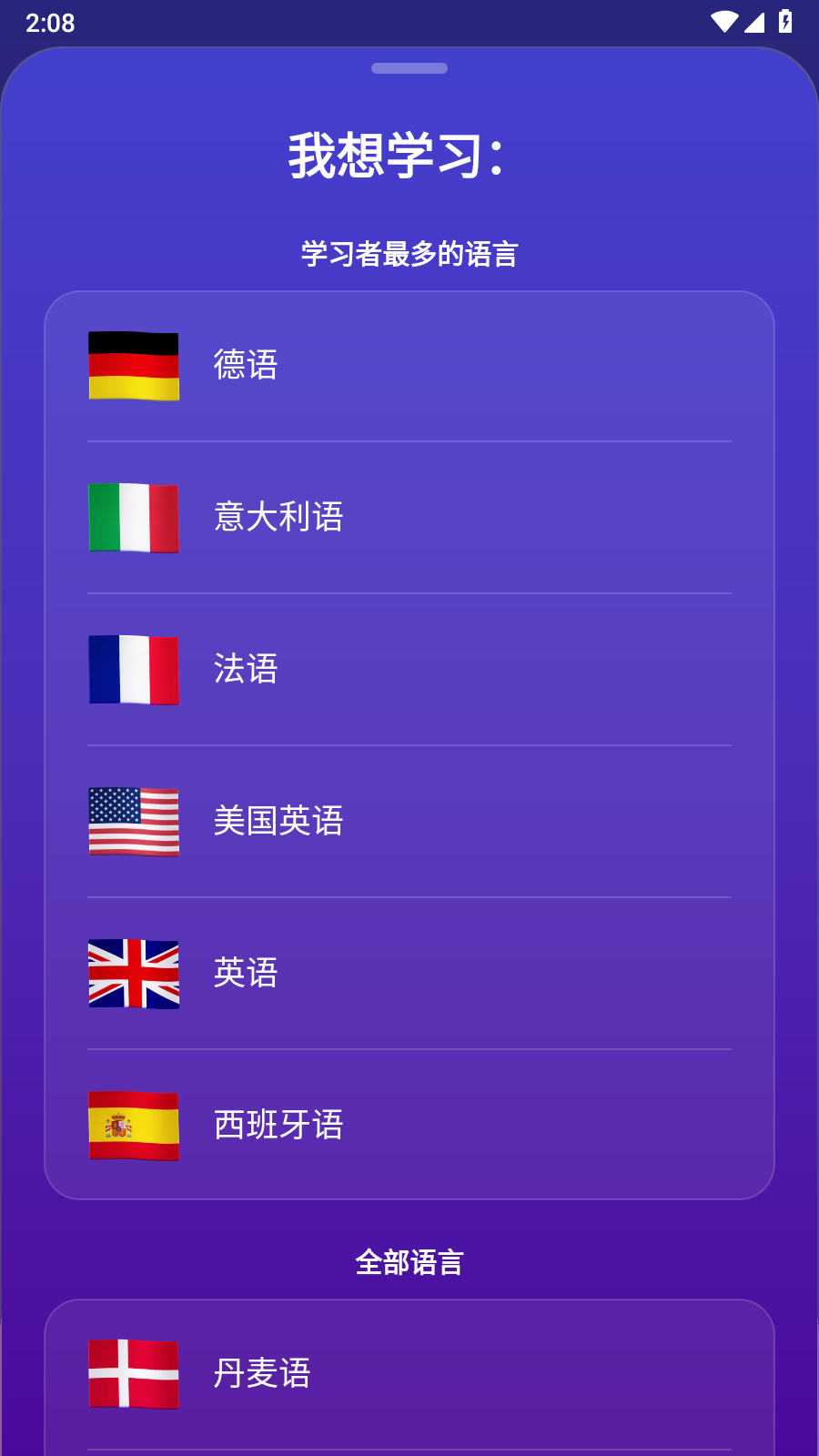Pick 法语 to start learning French
Viewport: 819px width, 1456px height.
coord(409,670)
